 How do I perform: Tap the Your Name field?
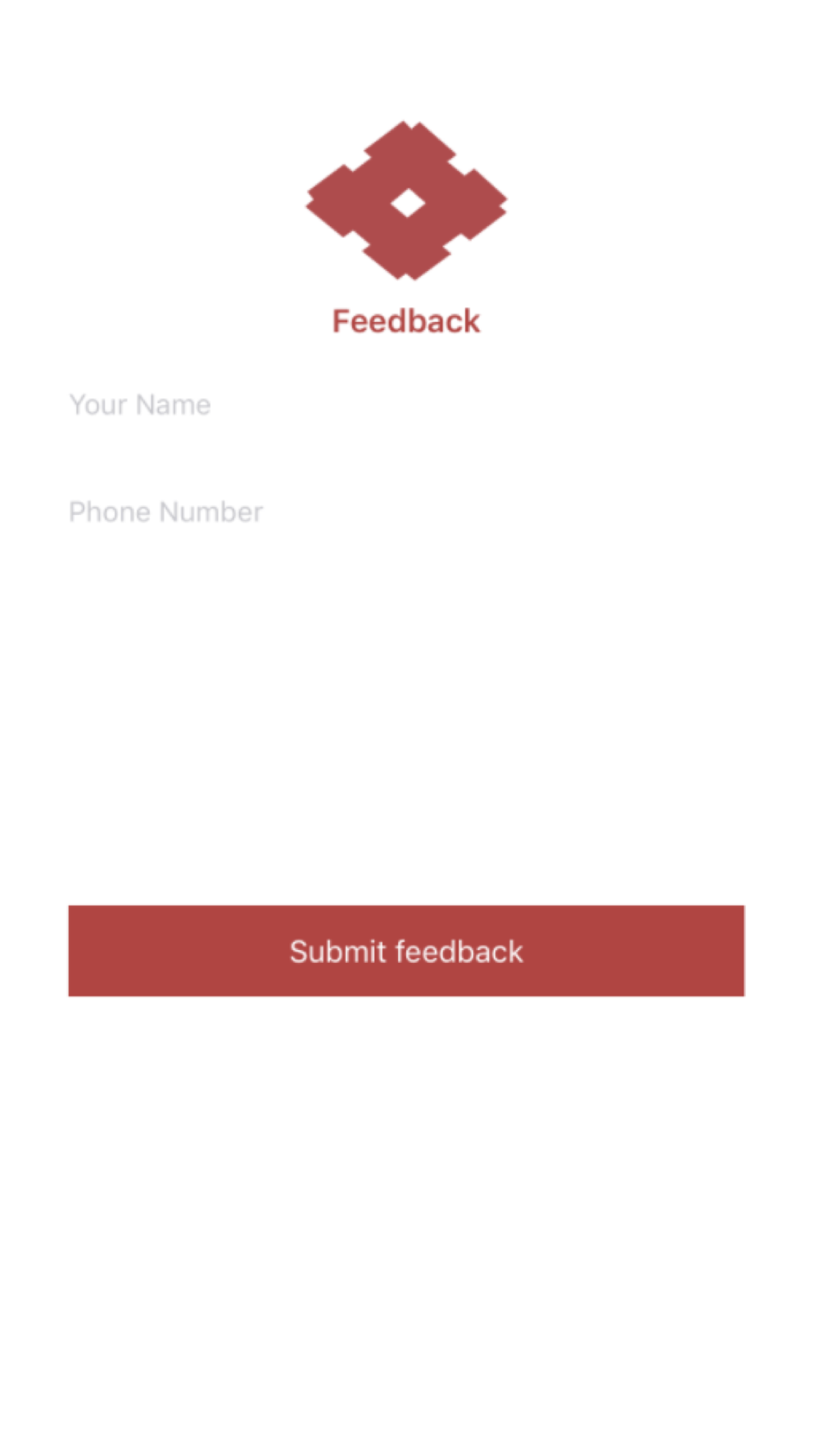coord(406,405)
